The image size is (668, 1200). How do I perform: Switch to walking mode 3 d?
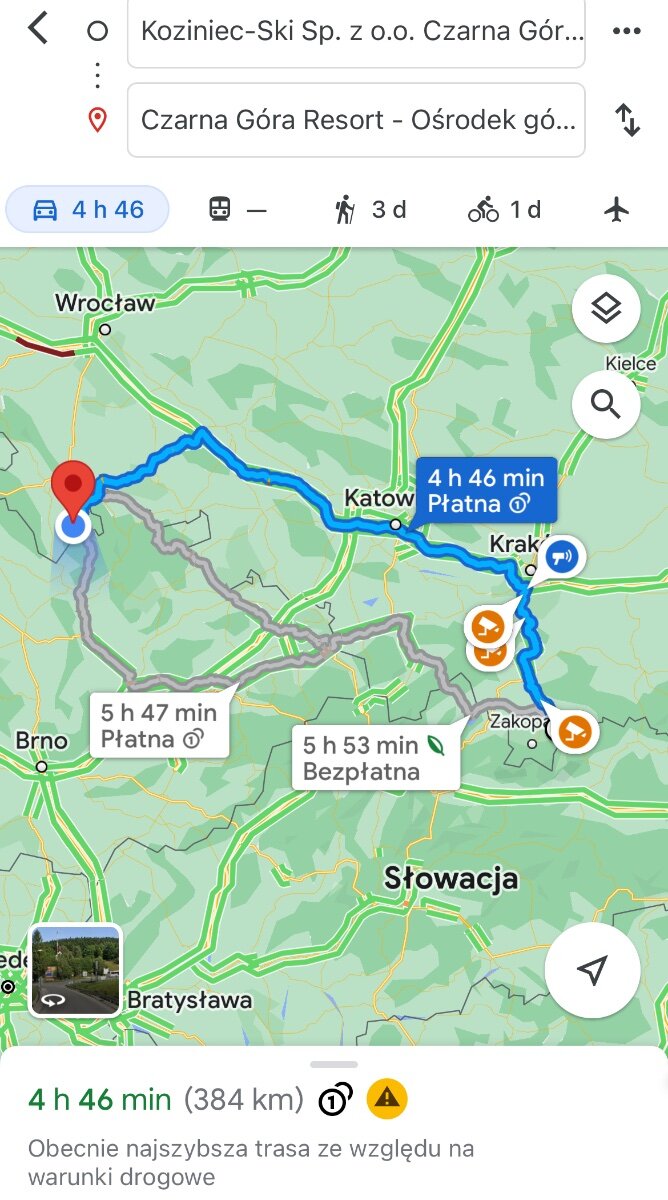(370, 210)
